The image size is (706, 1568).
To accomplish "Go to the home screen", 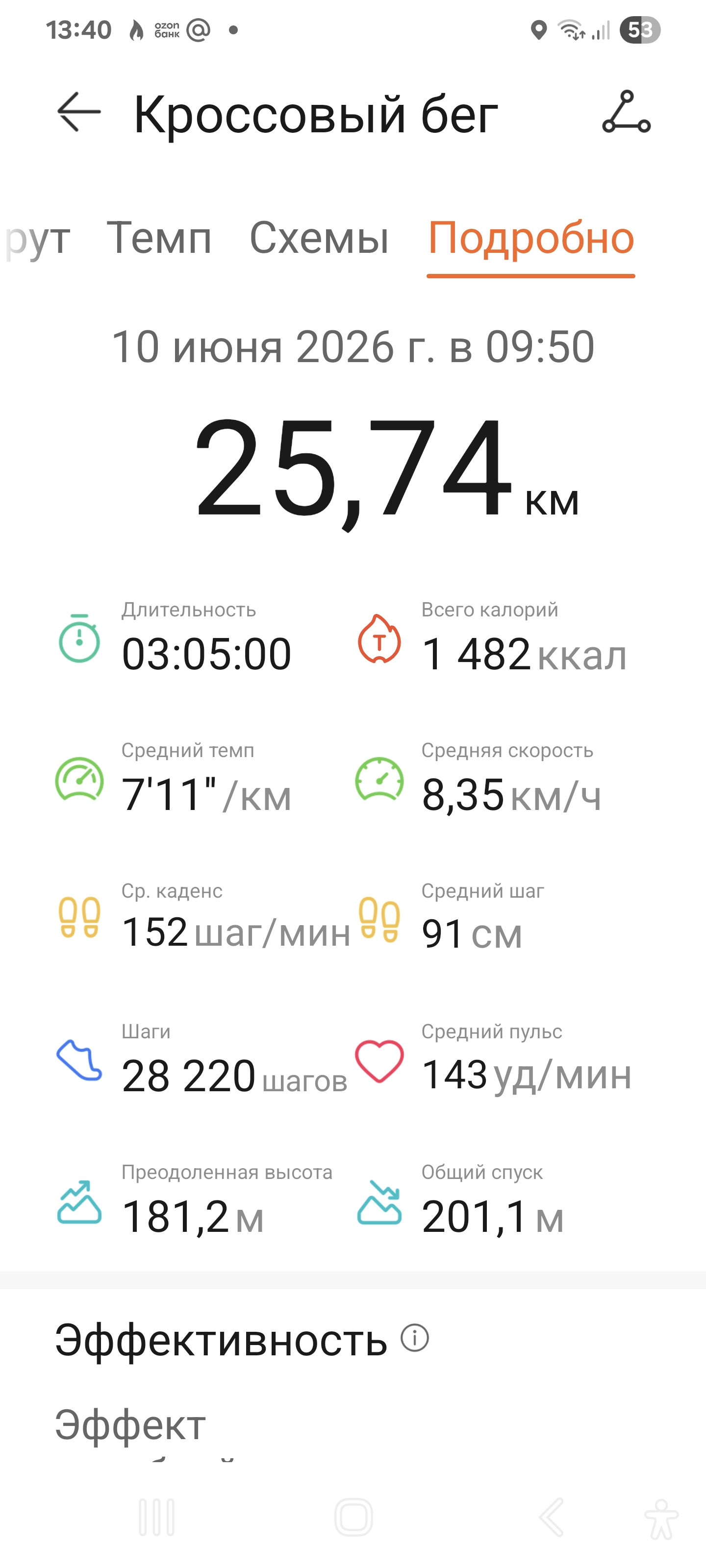I will (x=353, y=1518).
